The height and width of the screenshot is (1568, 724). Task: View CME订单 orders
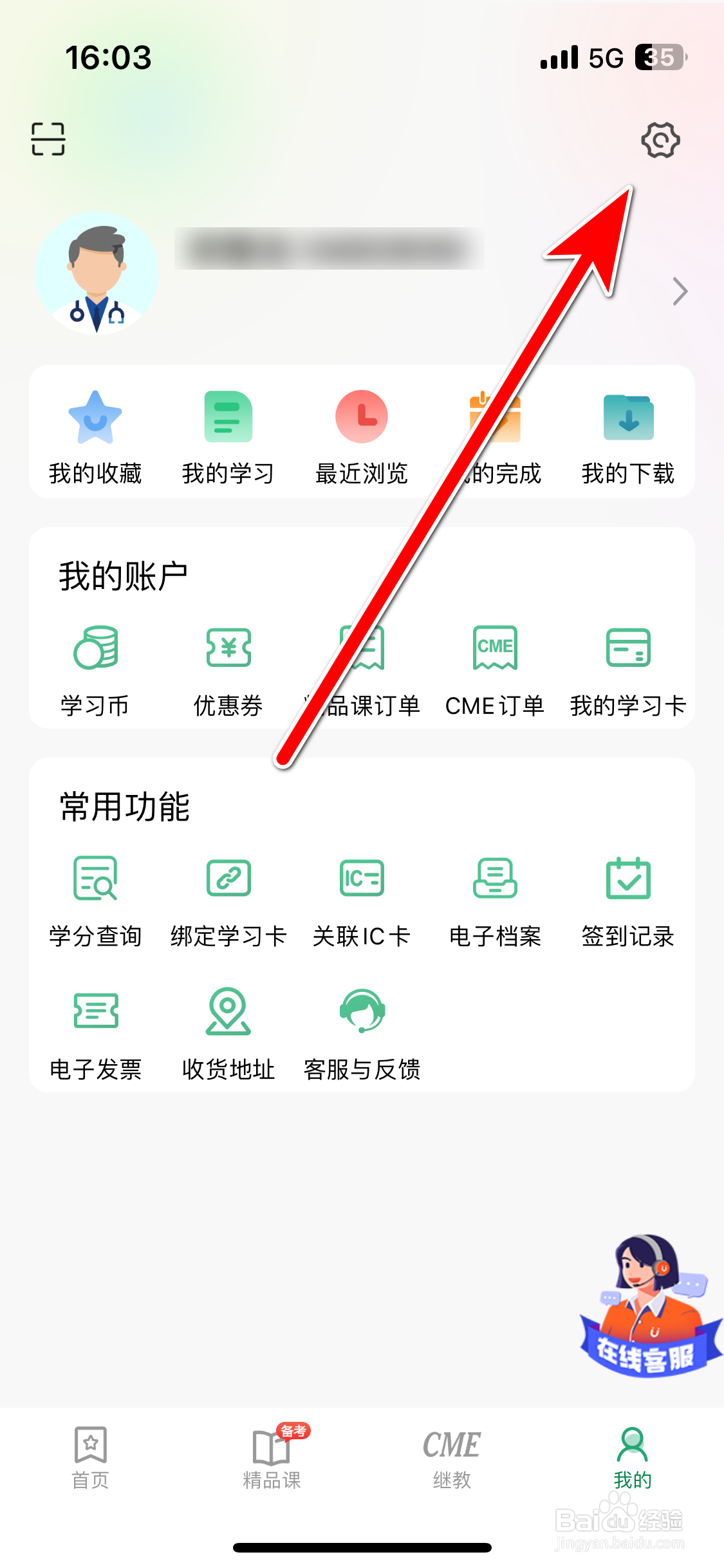point(496,669)
